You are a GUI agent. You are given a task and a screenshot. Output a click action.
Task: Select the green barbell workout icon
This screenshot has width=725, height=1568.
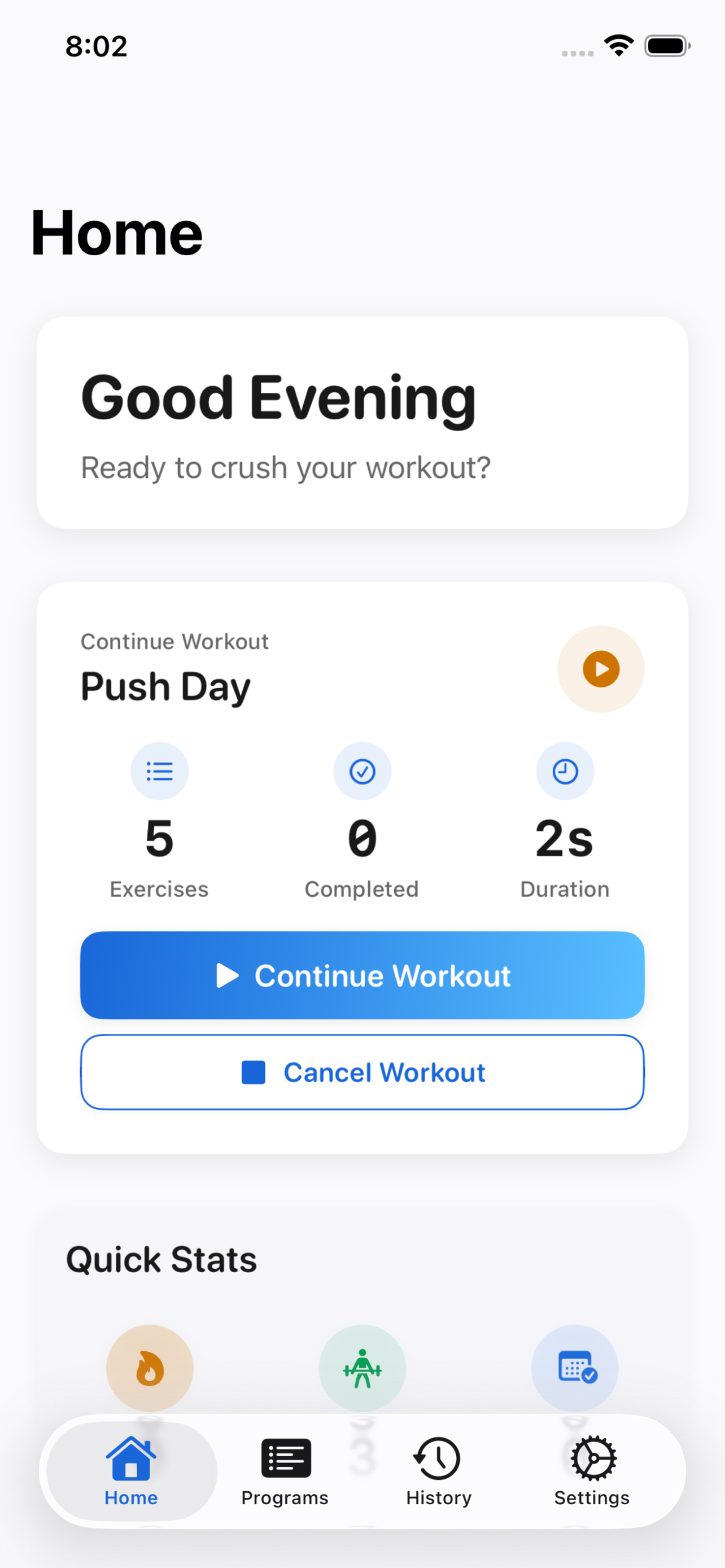click(362, 1368)
